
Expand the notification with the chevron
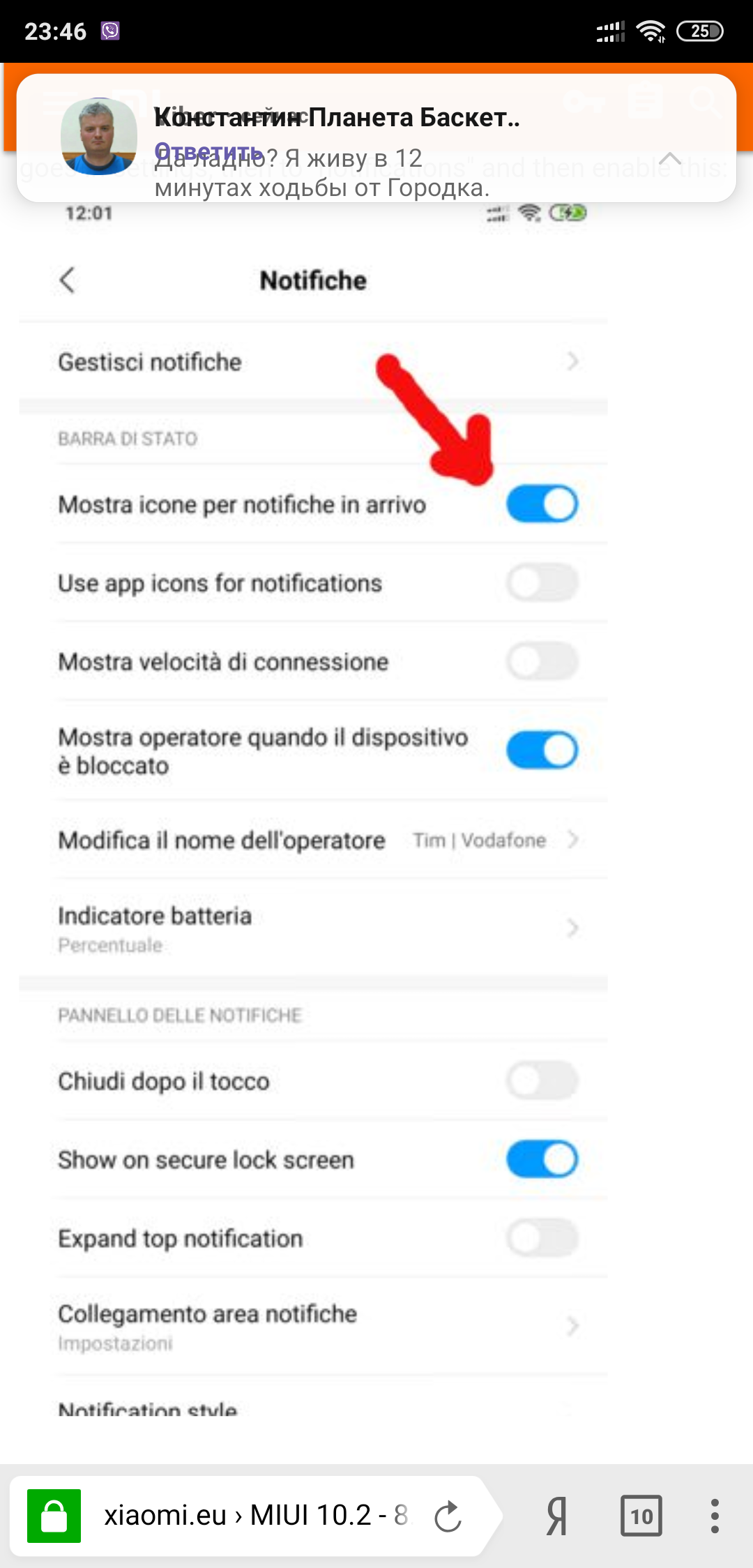(x=670, y=158)
